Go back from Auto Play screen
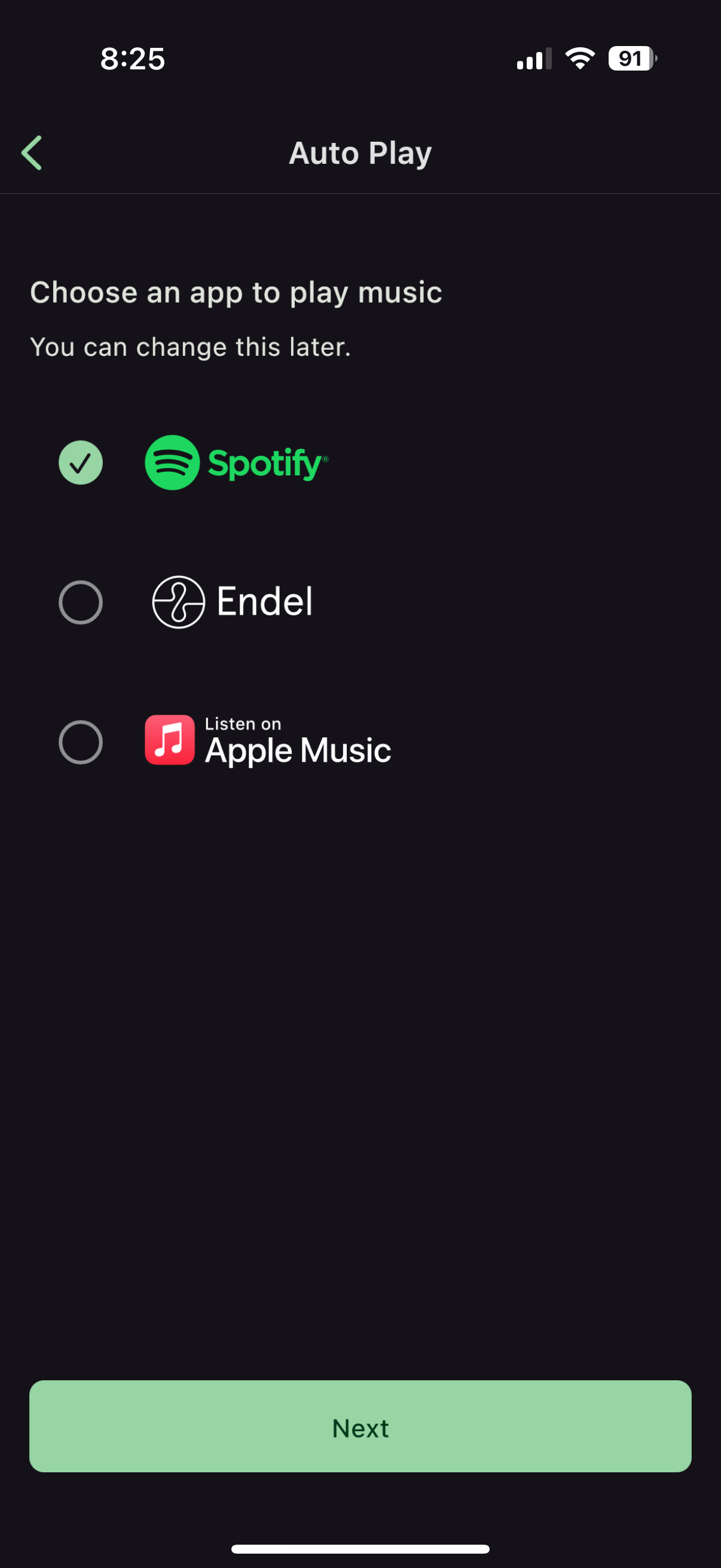Image resolution: width=721 pixels, height=1568 pixels. [x=32, y=152]
